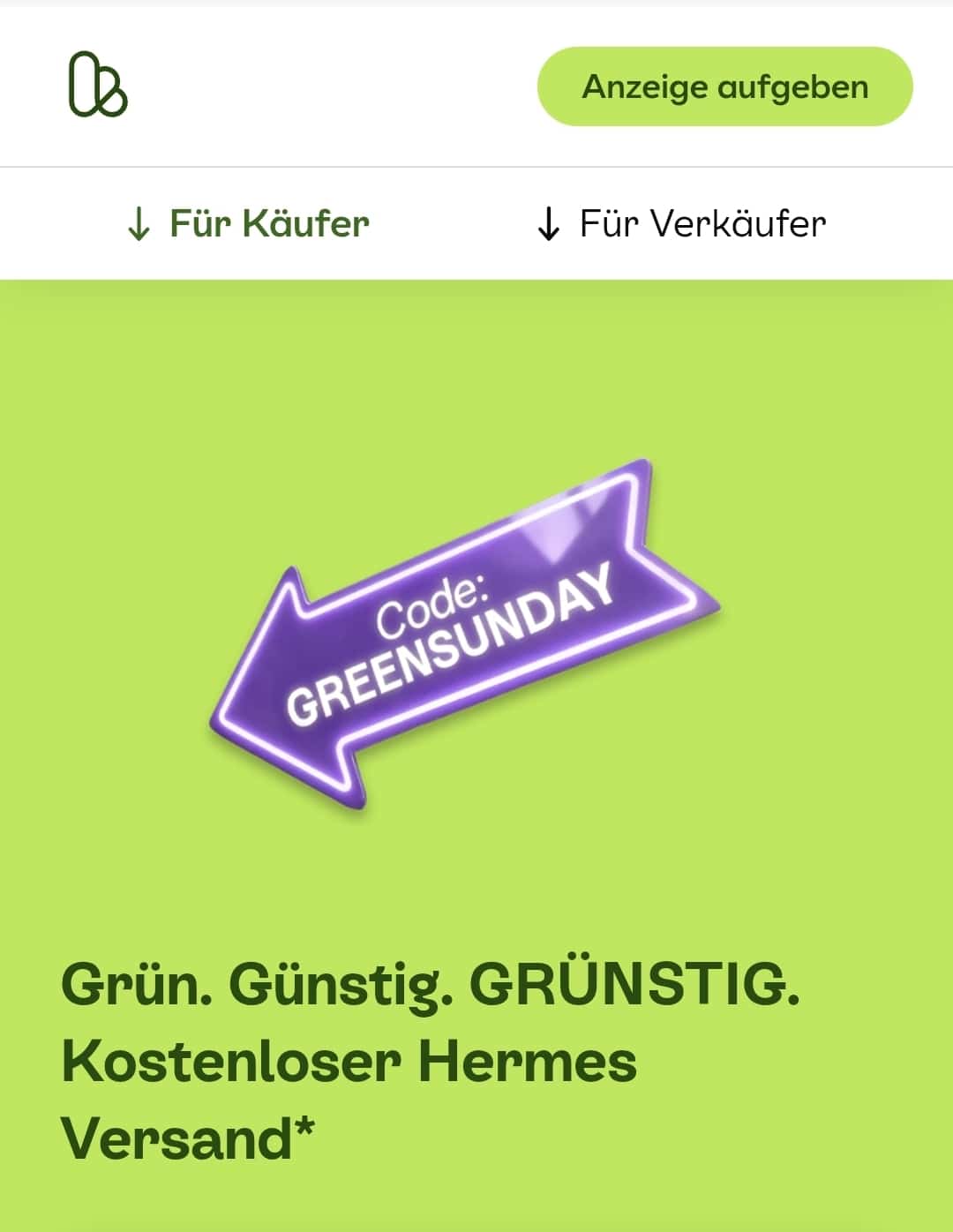Jump to the Für Verkäufer section

(680, 223)
